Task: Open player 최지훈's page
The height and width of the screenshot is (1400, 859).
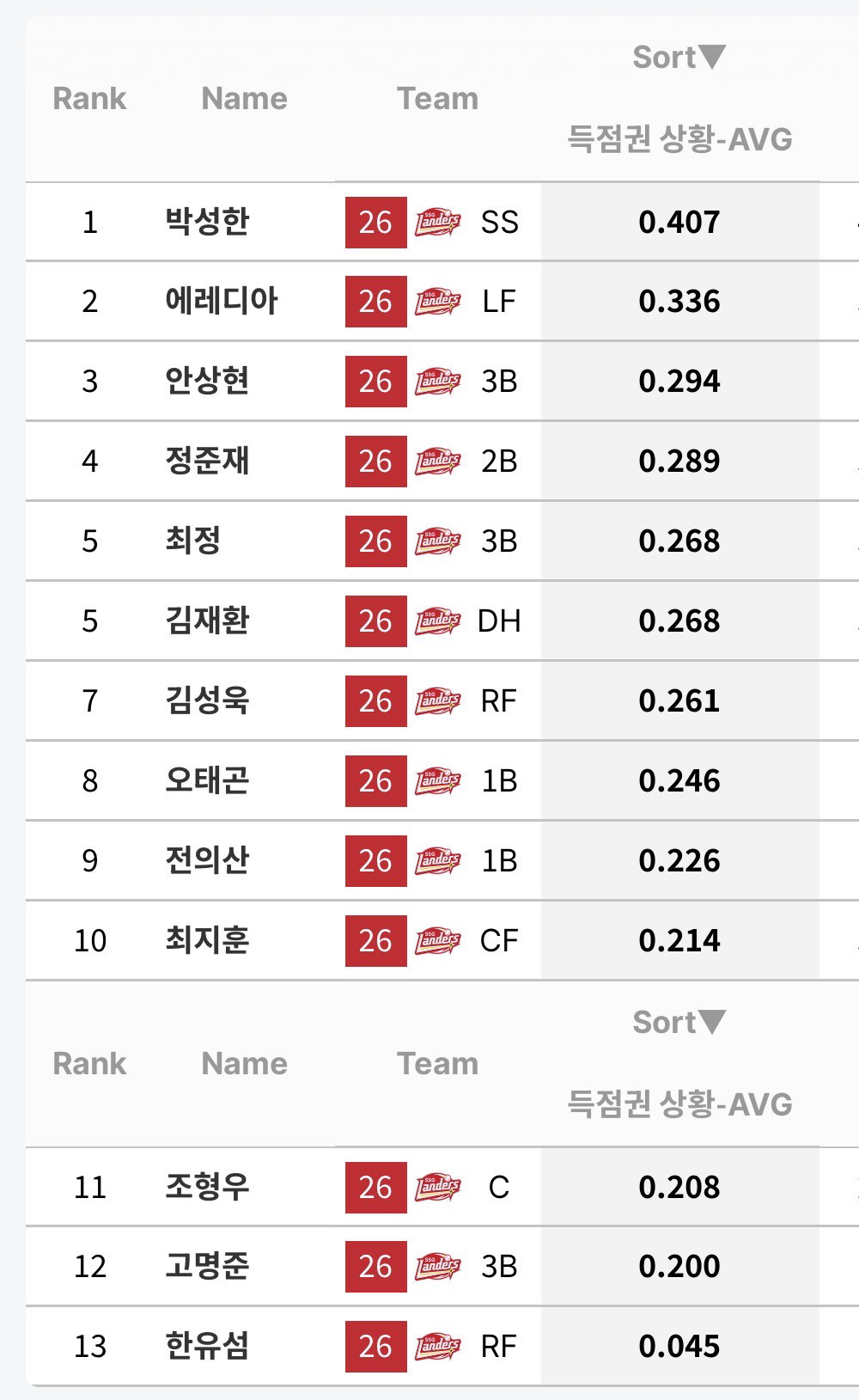Action: [207, 940]
